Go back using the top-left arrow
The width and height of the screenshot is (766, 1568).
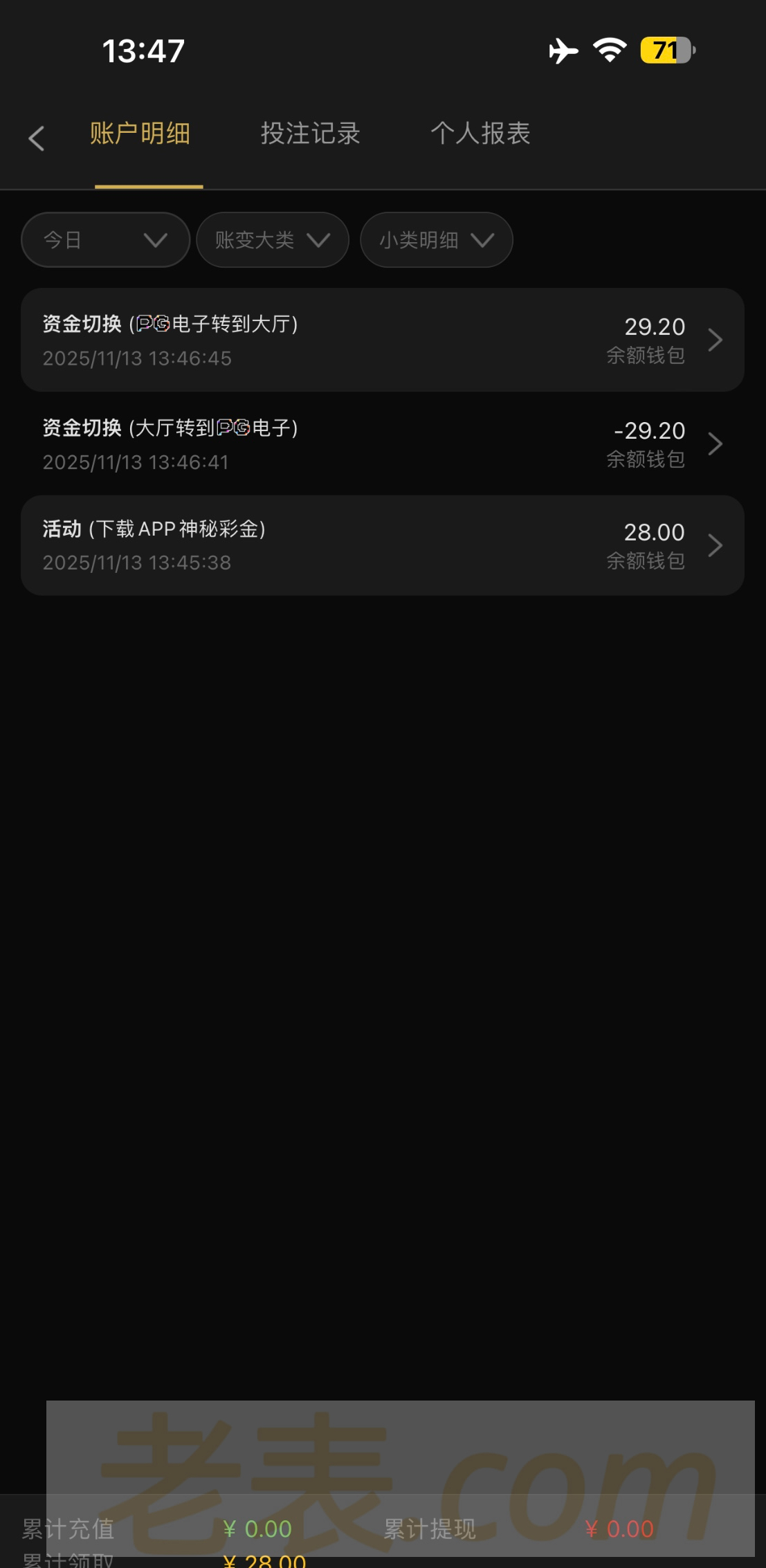pos(37,138)
